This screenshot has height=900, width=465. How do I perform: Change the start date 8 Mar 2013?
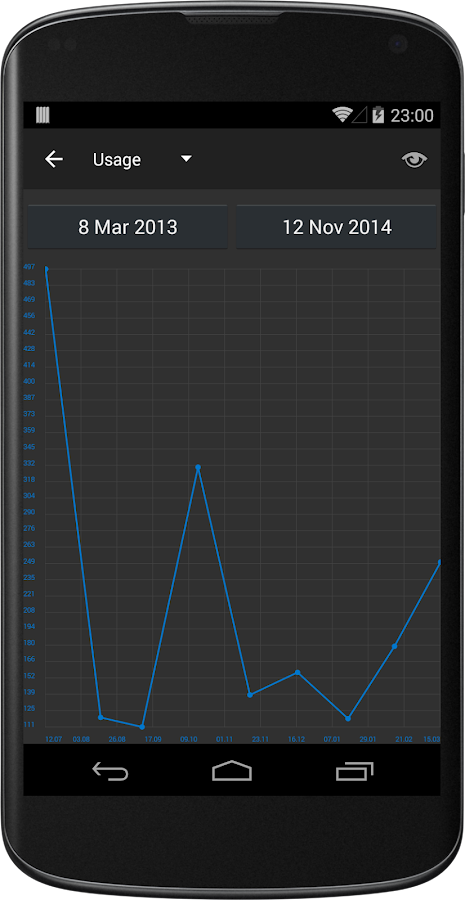click(x=127, y=227)
